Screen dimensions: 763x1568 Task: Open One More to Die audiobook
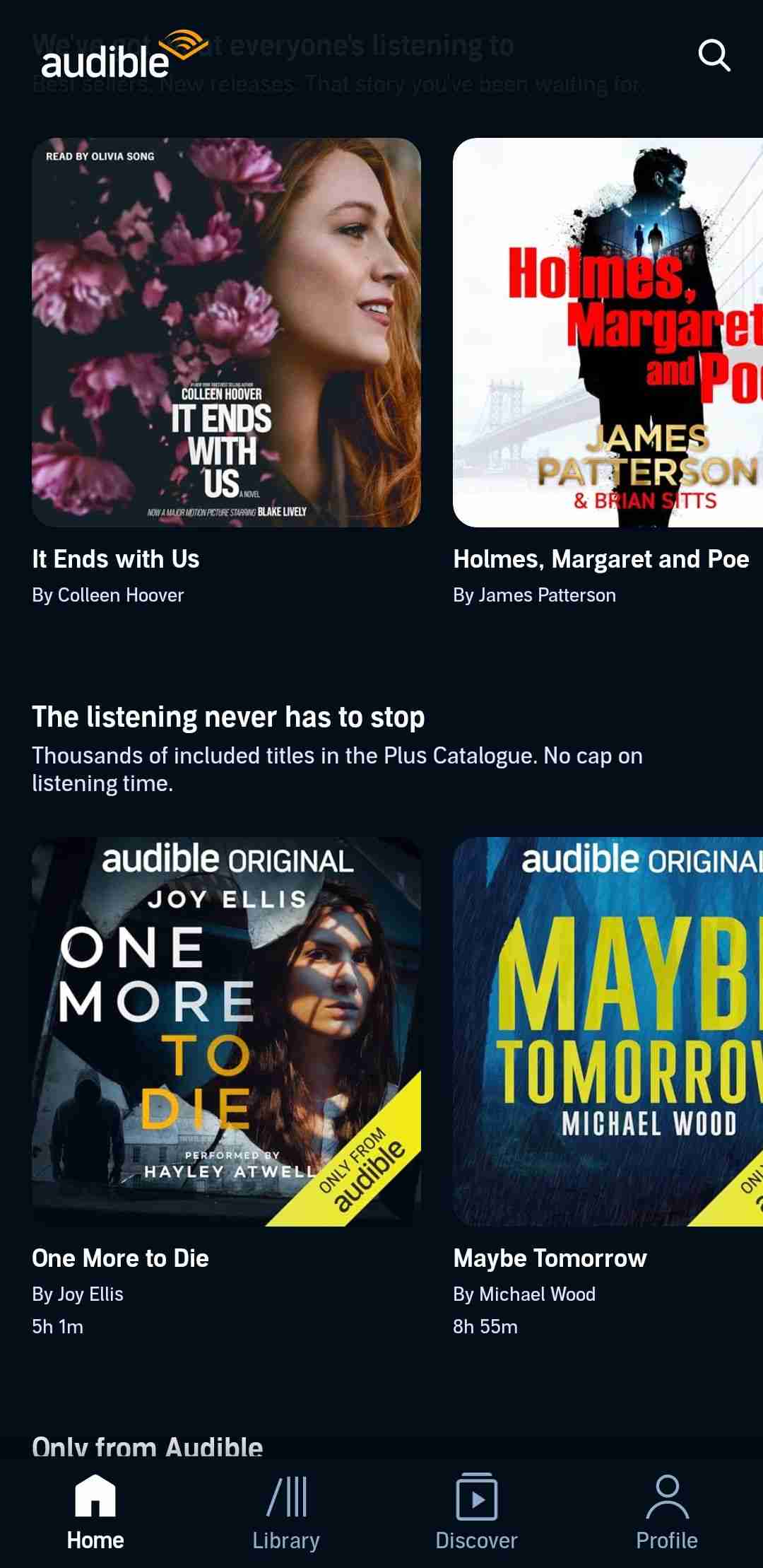(x=226, y=1031)
